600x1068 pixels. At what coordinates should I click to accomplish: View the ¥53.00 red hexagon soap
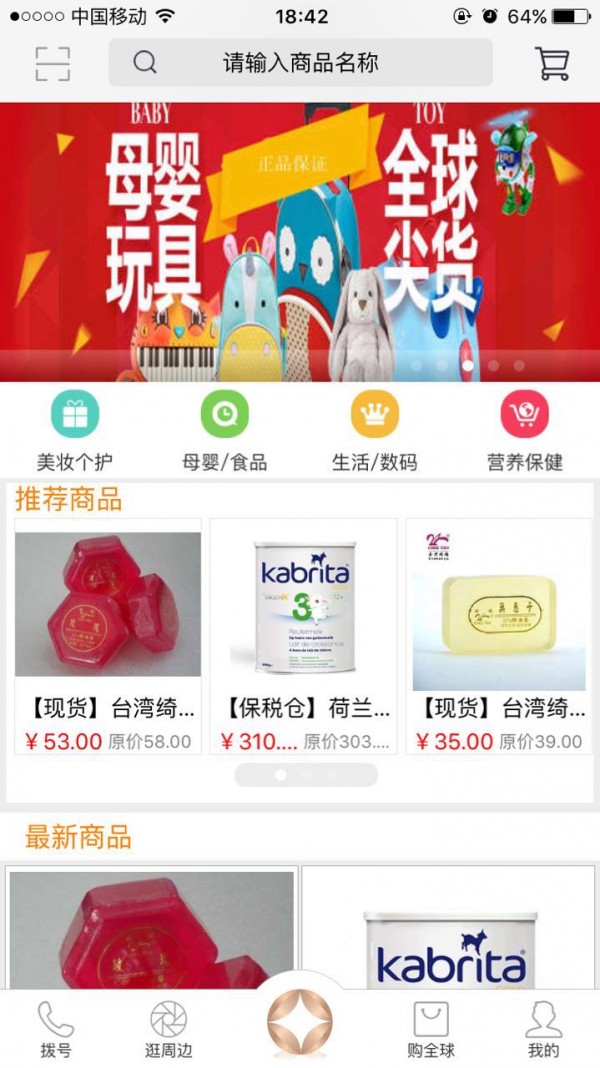coord(108,635)
